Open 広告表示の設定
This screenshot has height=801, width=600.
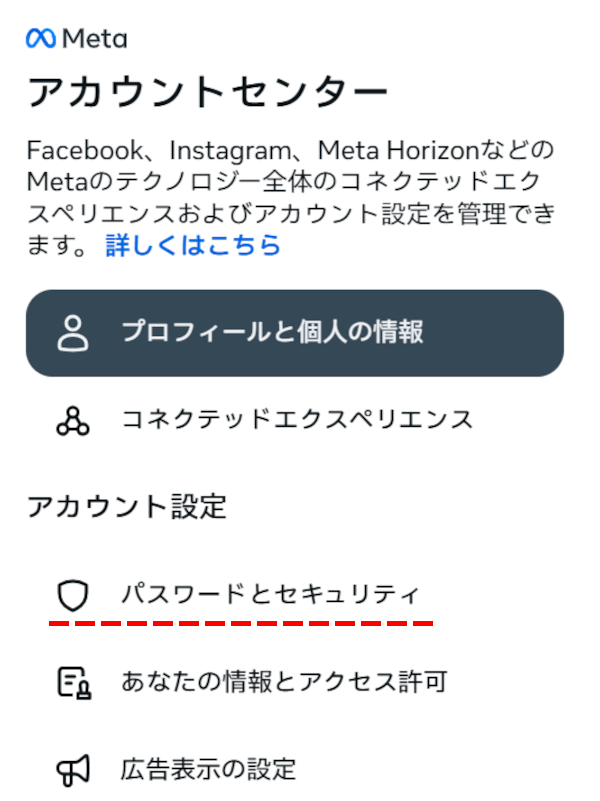[208, 769]
